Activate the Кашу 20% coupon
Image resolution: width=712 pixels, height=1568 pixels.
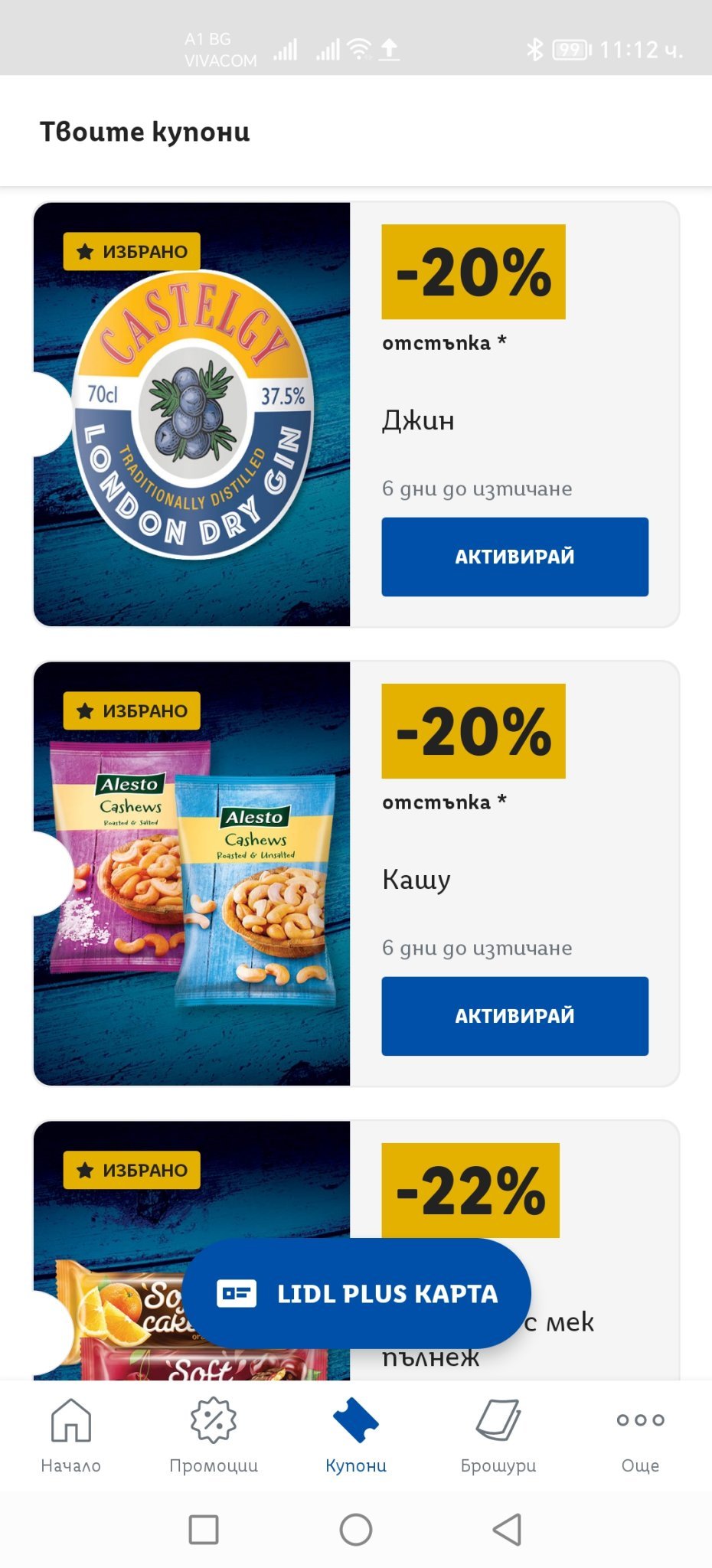tap(514, 1016)
